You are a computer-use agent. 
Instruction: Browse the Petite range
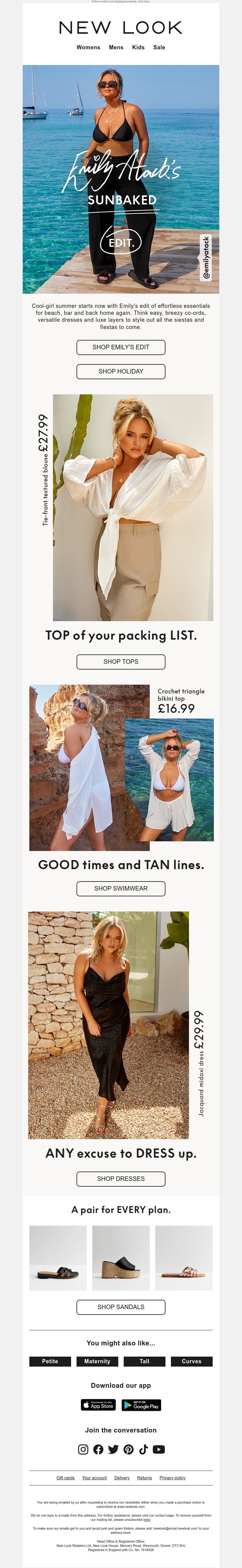tap(50, 1362)
